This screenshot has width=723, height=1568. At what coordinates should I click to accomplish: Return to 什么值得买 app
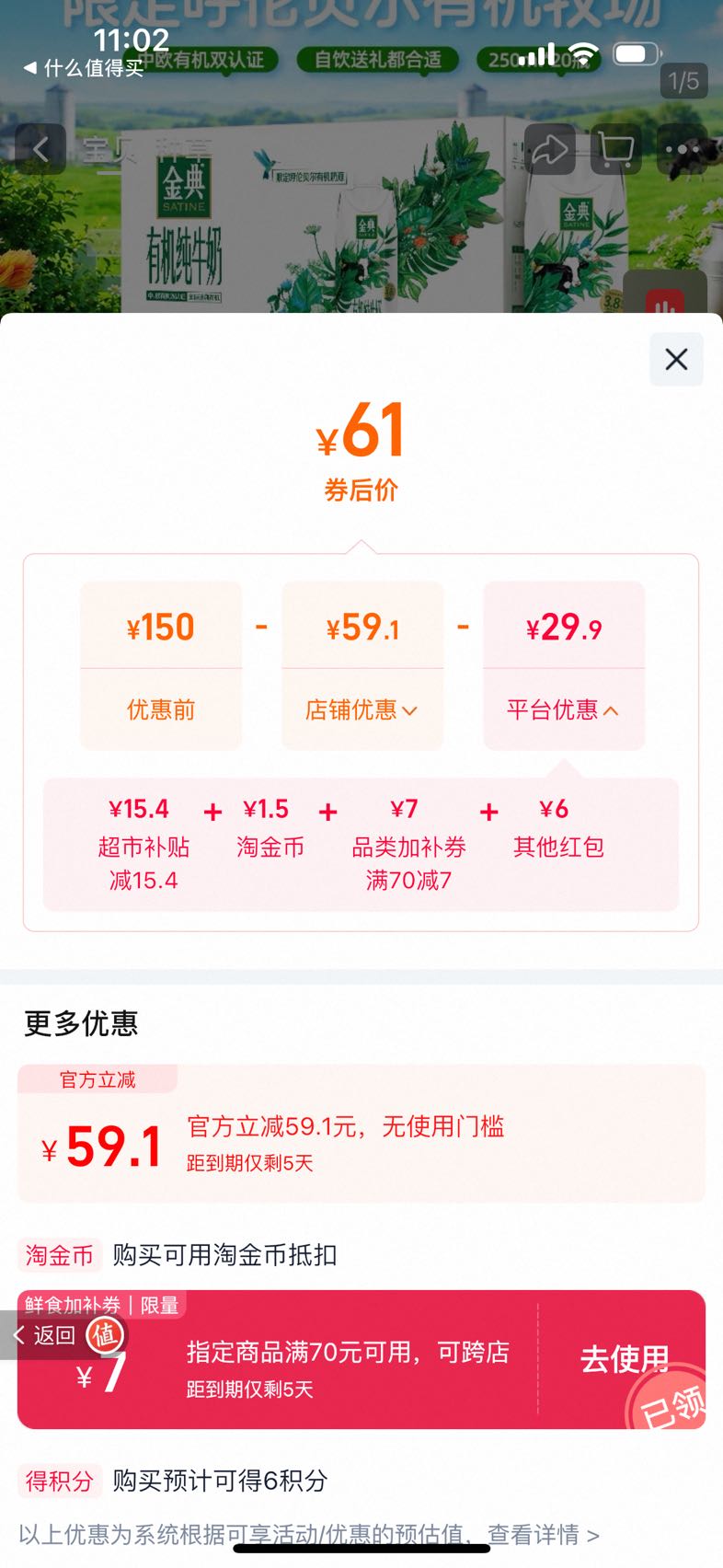click(x=83, y=68)
